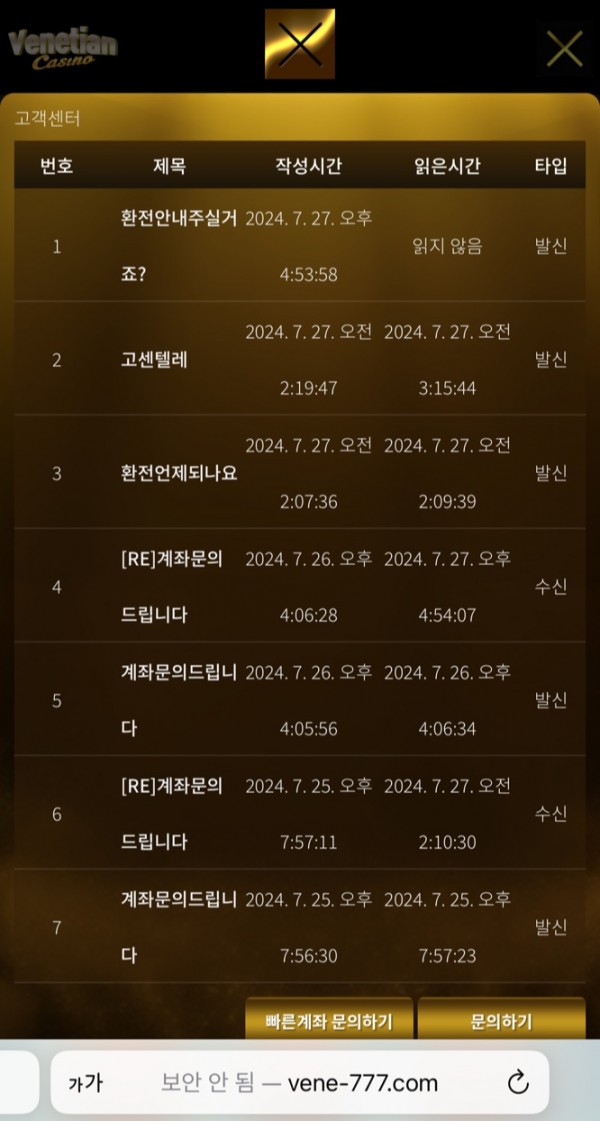Tap 빠른계좌 문의하기 button
The image size is (600, 1121).
click(328, 1022)
